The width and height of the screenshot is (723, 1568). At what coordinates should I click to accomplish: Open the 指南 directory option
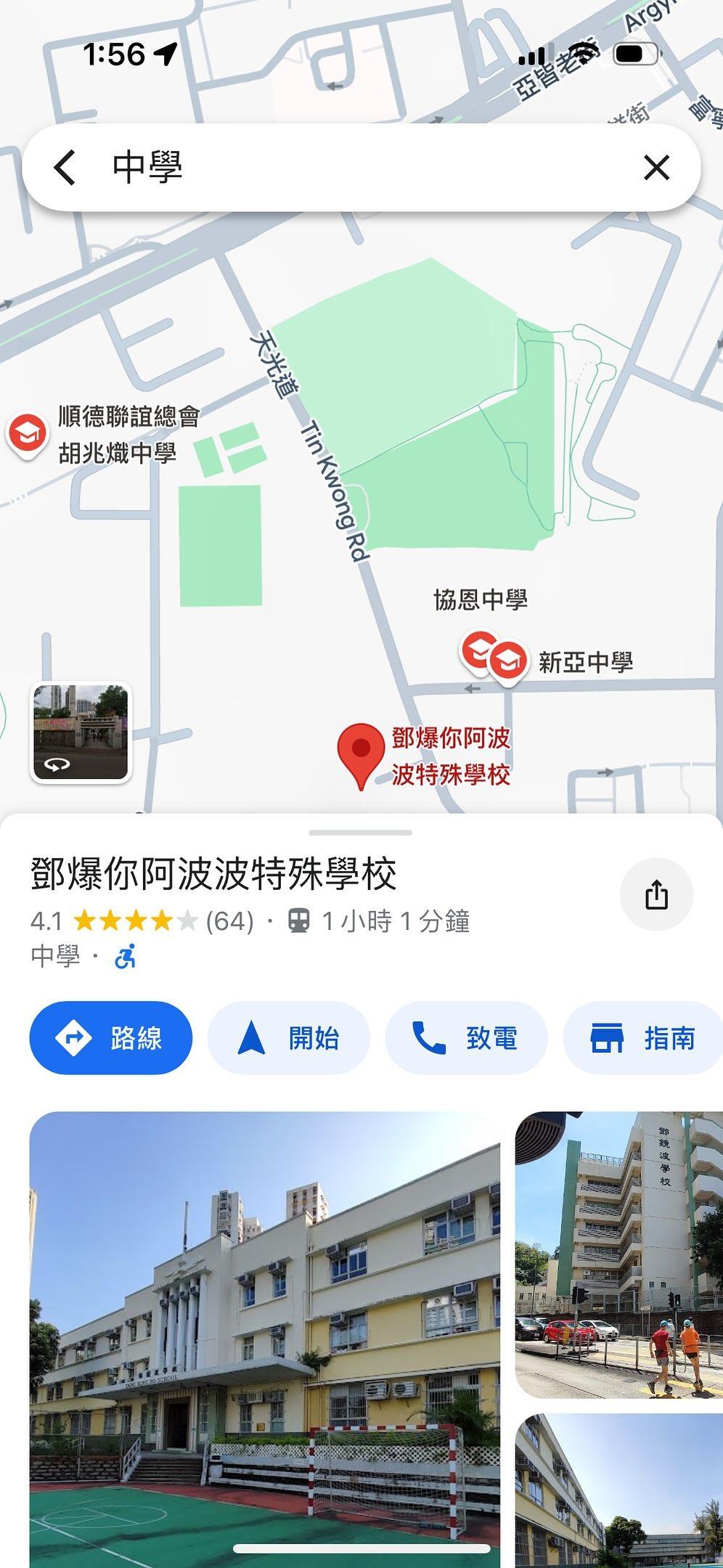click(642, 1038)
